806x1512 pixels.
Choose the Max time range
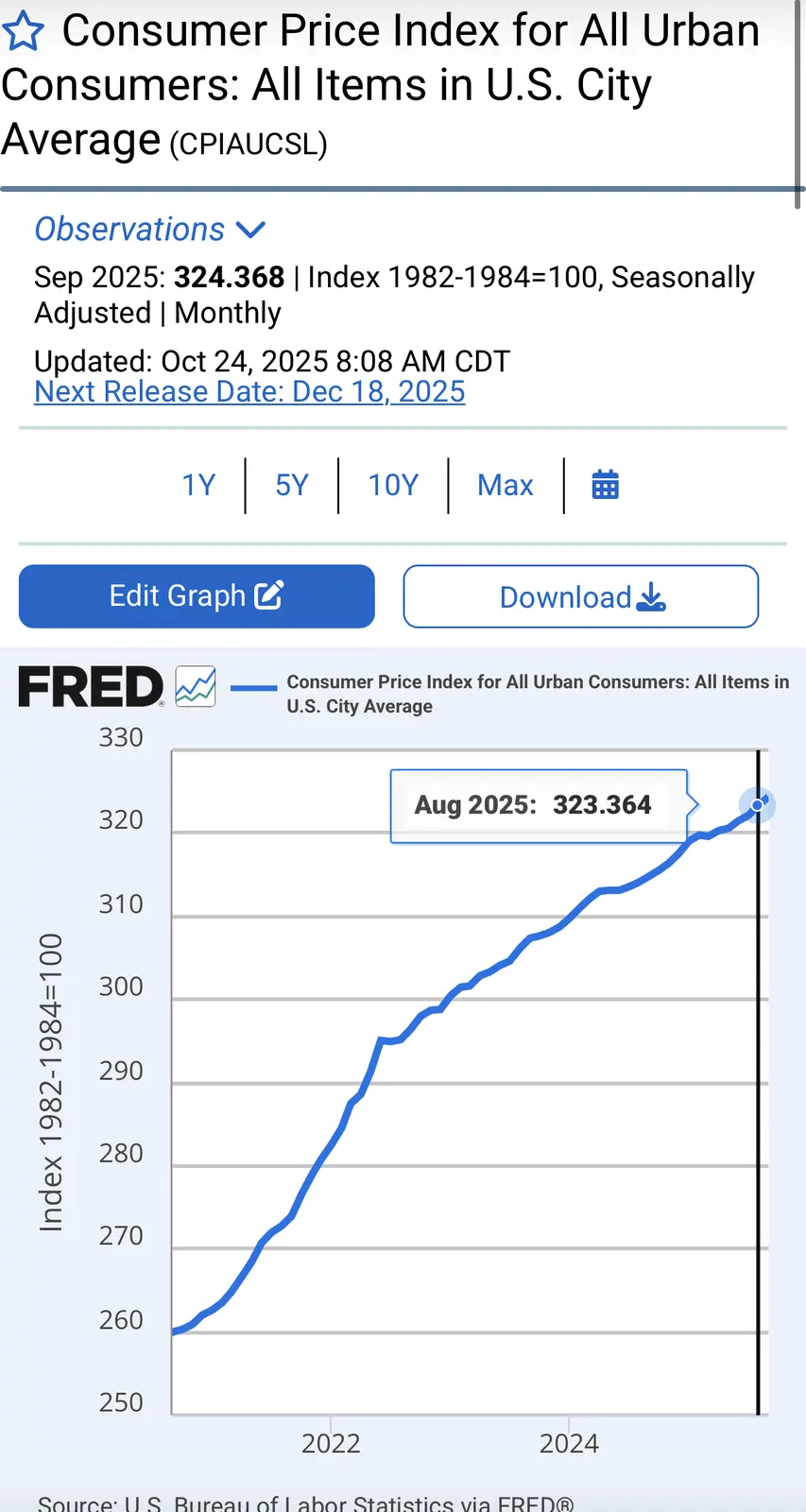click(x=506, y=486)
